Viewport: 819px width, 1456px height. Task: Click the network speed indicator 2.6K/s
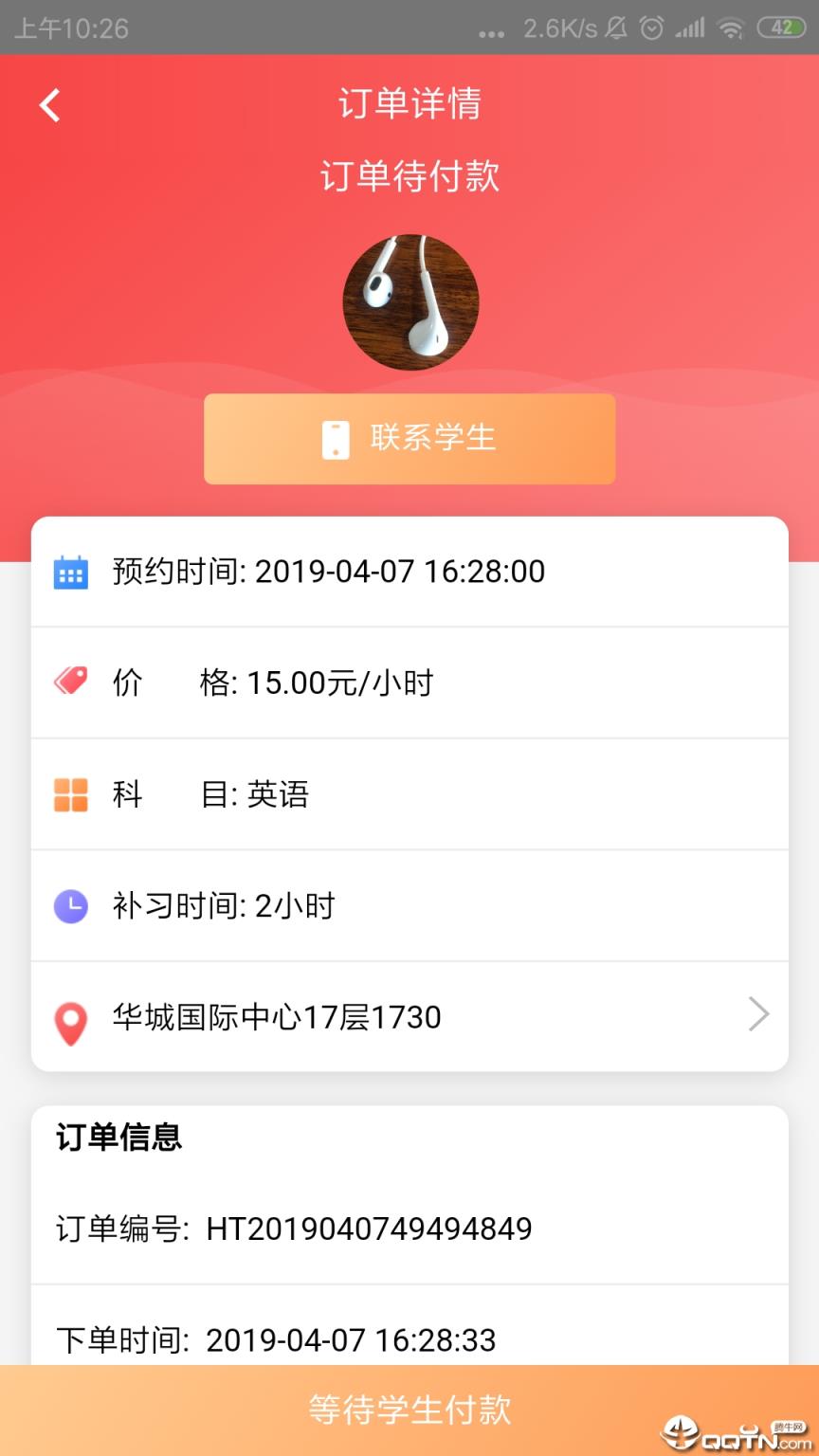tap(560, 28)
